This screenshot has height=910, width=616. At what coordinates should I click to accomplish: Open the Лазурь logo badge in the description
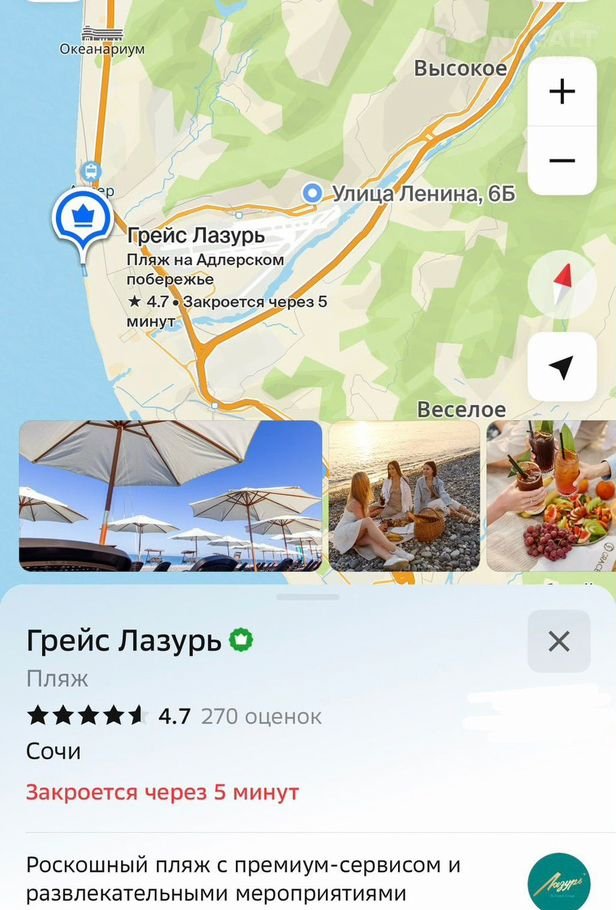point(558,880)
